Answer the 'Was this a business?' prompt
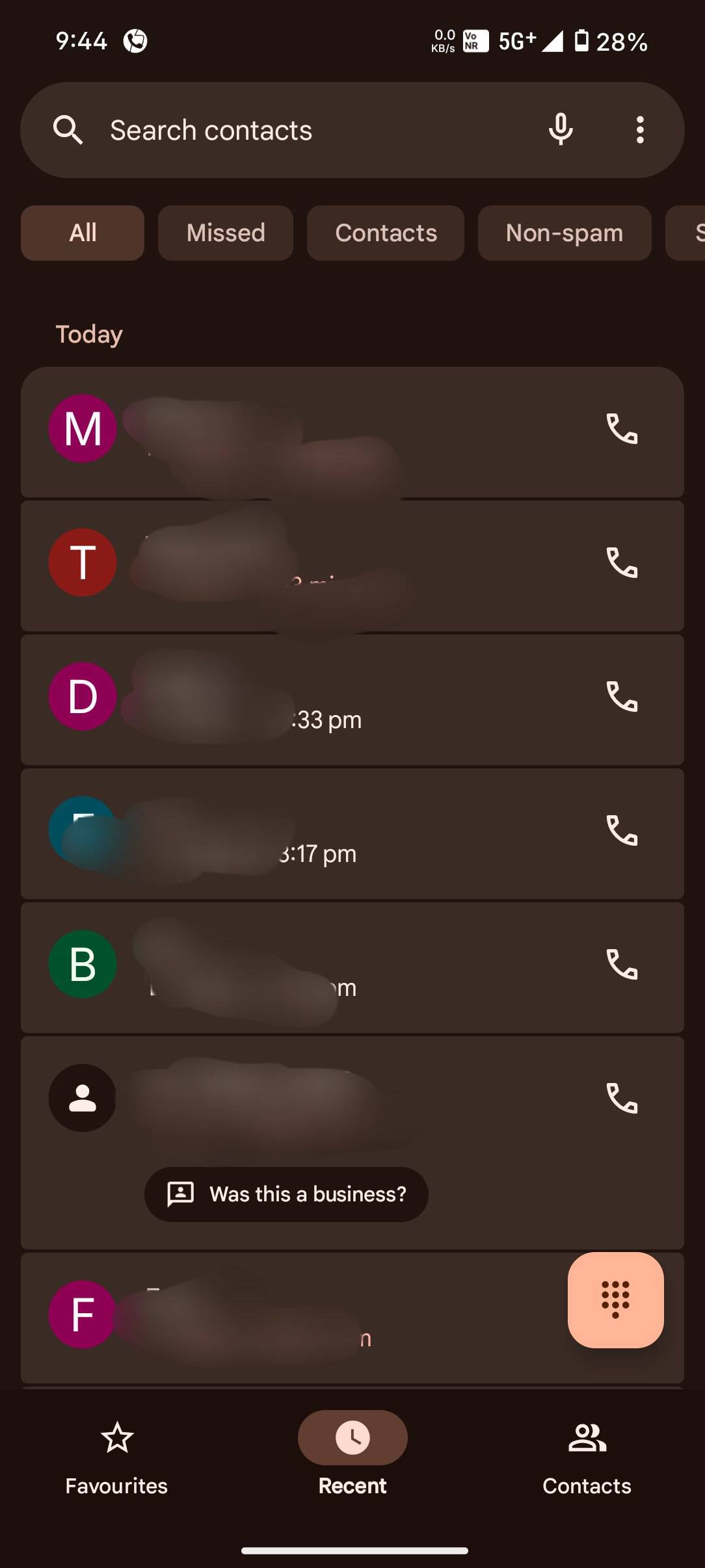This screenshot has width=705, height=1568. click(286, 1194)
